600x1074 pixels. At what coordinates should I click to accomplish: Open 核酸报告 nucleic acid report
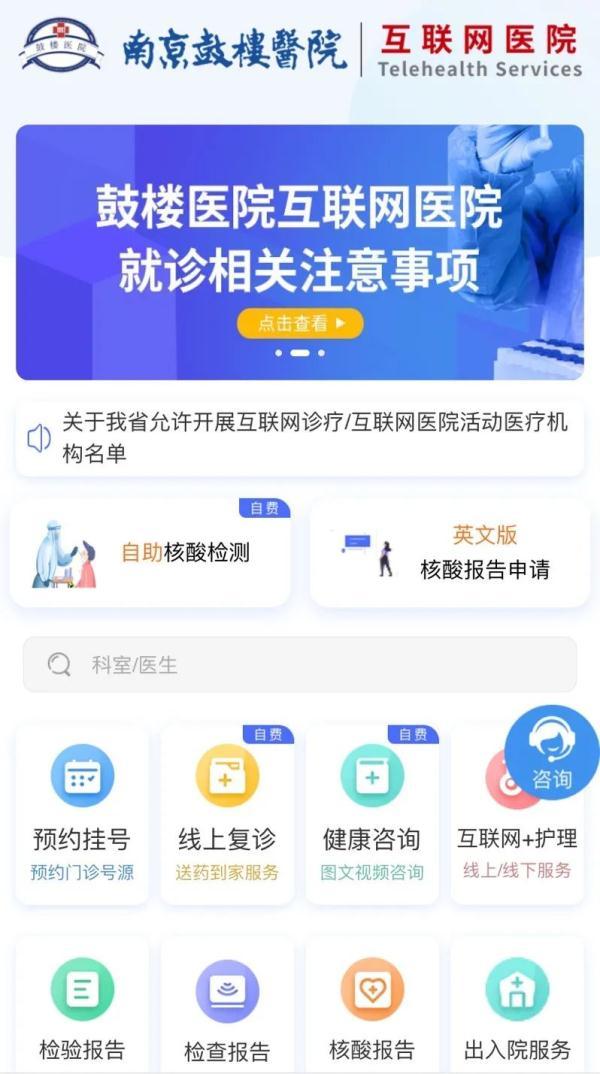[371, 1005]
